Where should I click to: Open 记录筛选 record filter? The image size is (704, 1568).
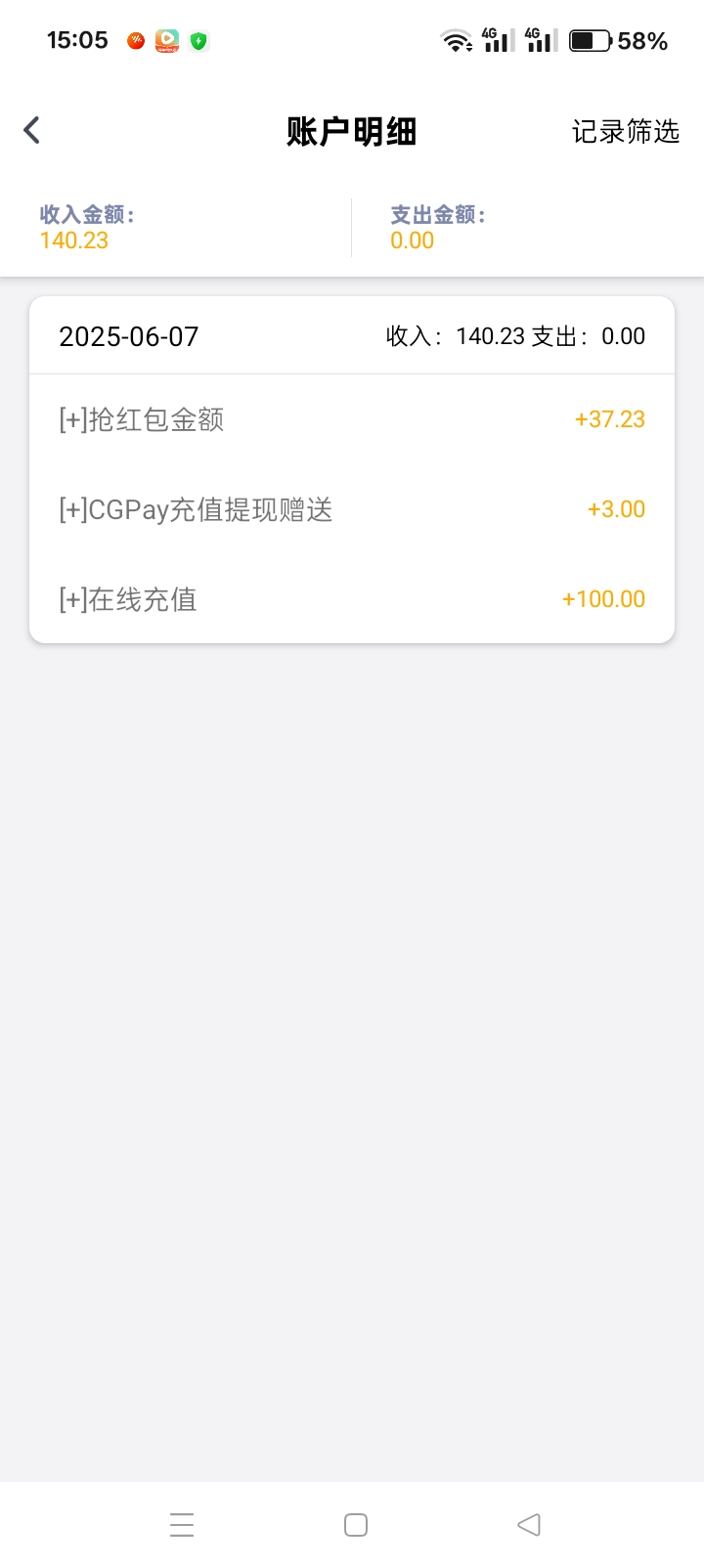pos(626,131)
